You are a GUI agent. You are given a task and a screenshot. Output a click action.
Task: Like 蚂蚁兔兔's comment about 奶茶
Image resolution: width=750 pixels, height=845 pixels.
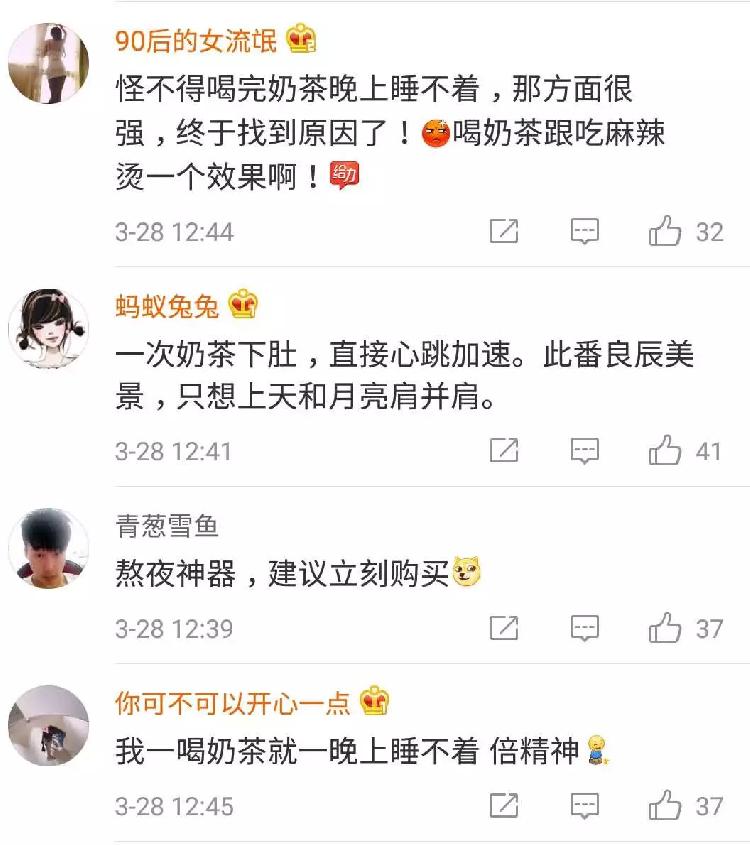(x=666, y=451)
